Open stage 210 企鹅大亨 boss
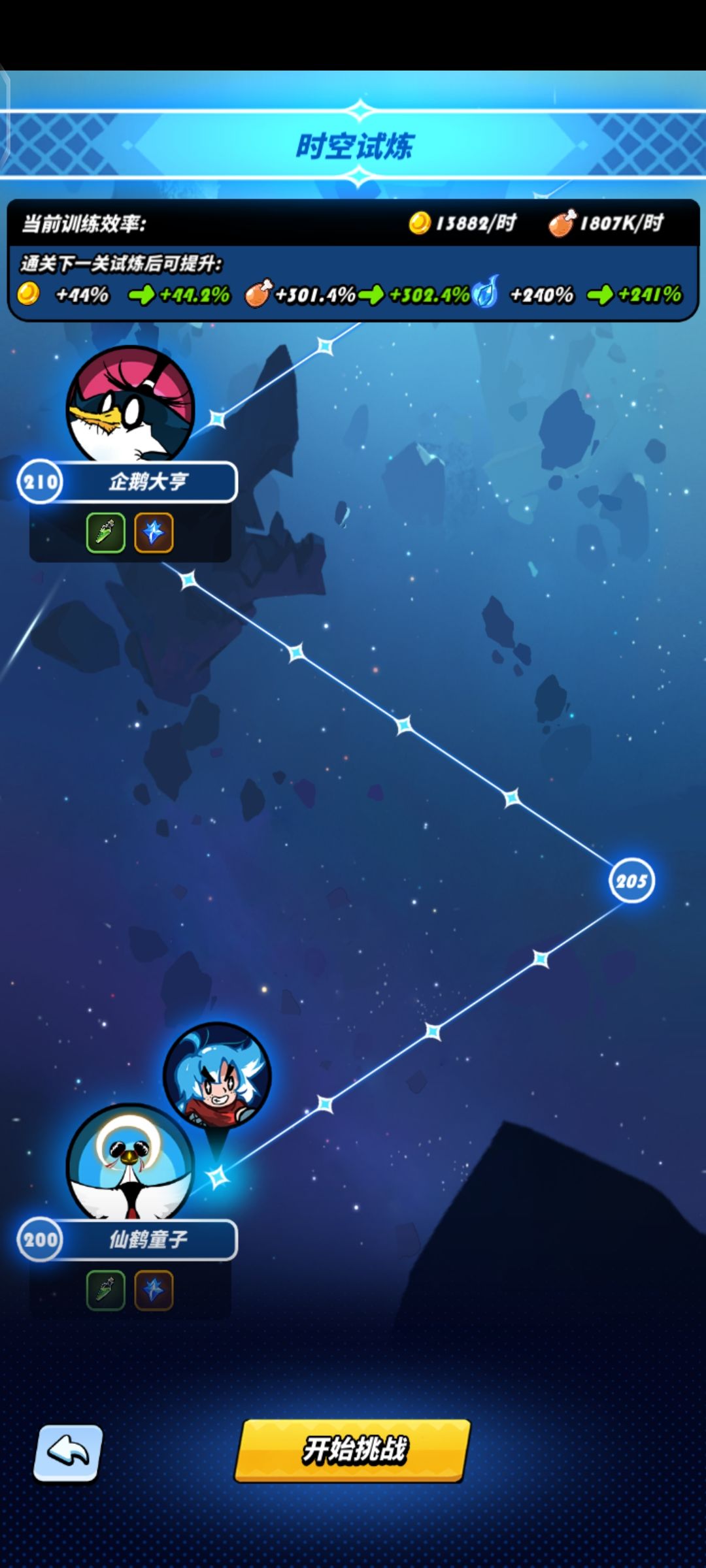This screenshot has height=1568, width=706. click(131, 405)
